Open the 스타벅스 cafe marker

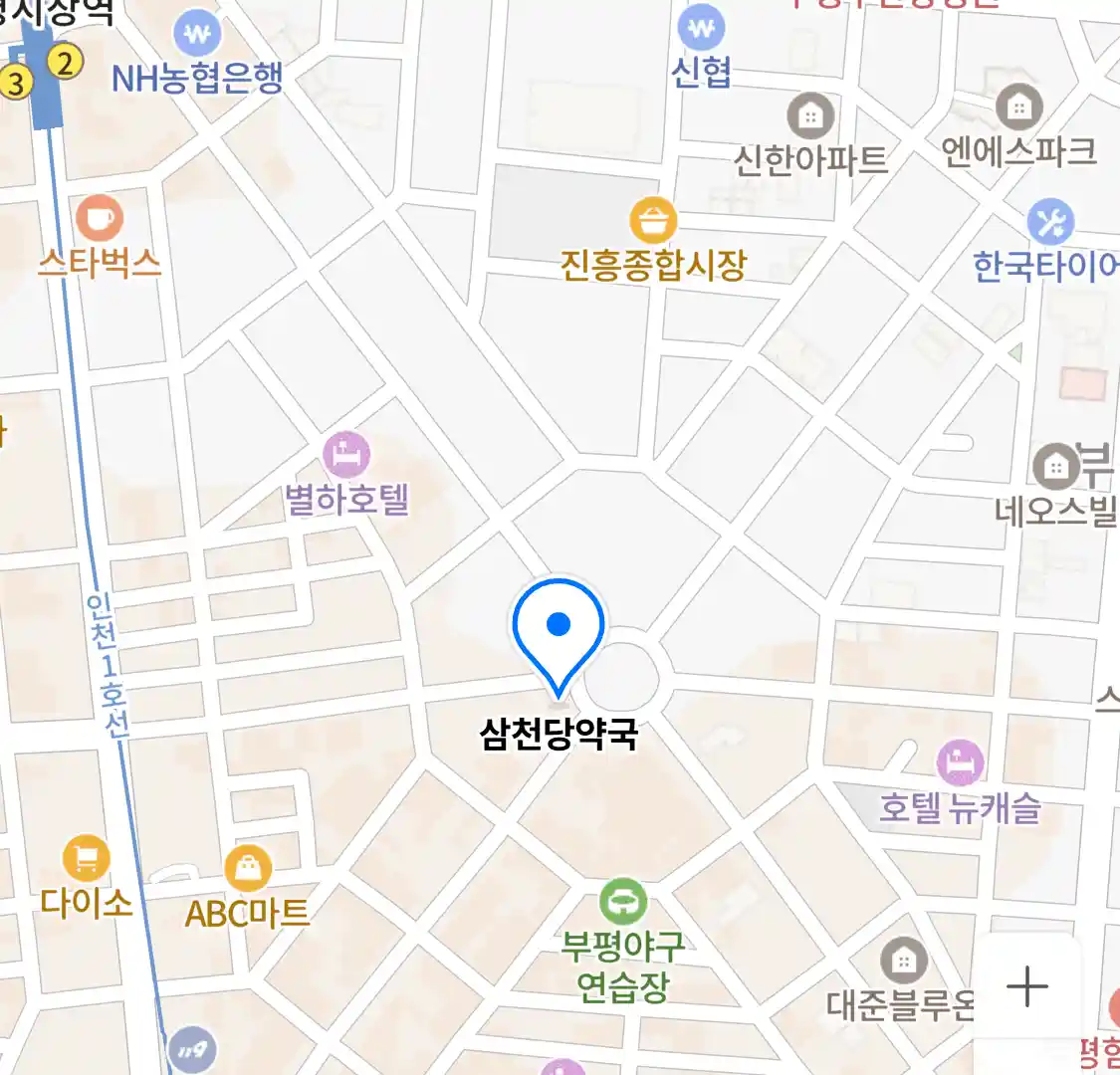(100, 218)
